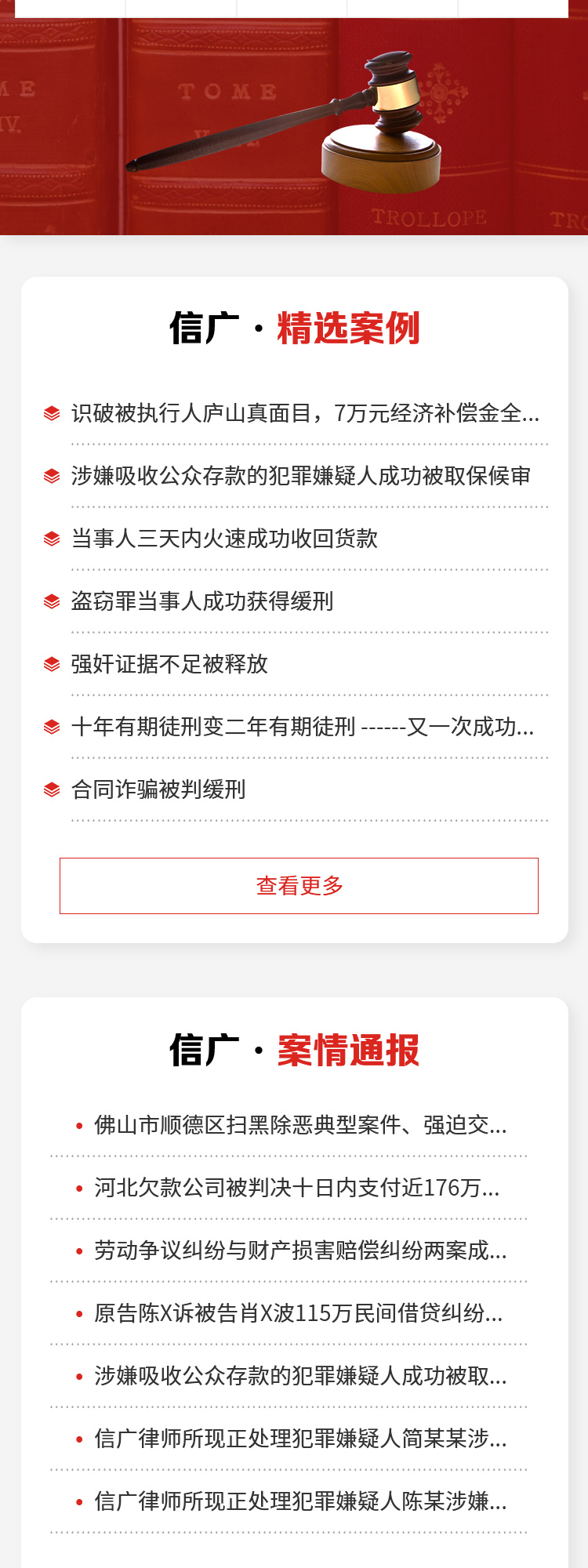Open 合同诈骗被判缓刑 case
Image resolution: width=588 pixels, height=1568 pixels.
click(x=158, y=789)
